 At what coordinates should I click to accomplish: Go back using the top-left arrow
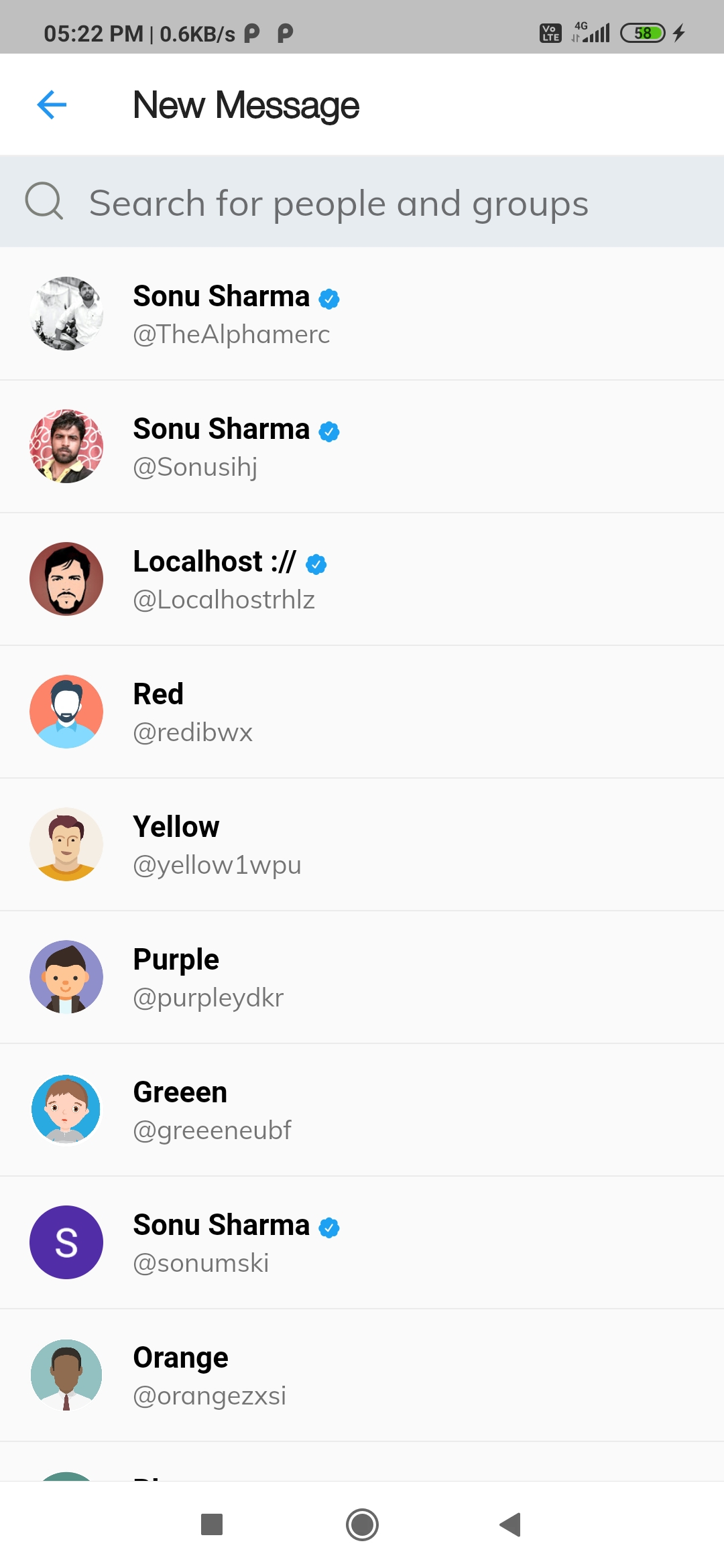[52, 105]
